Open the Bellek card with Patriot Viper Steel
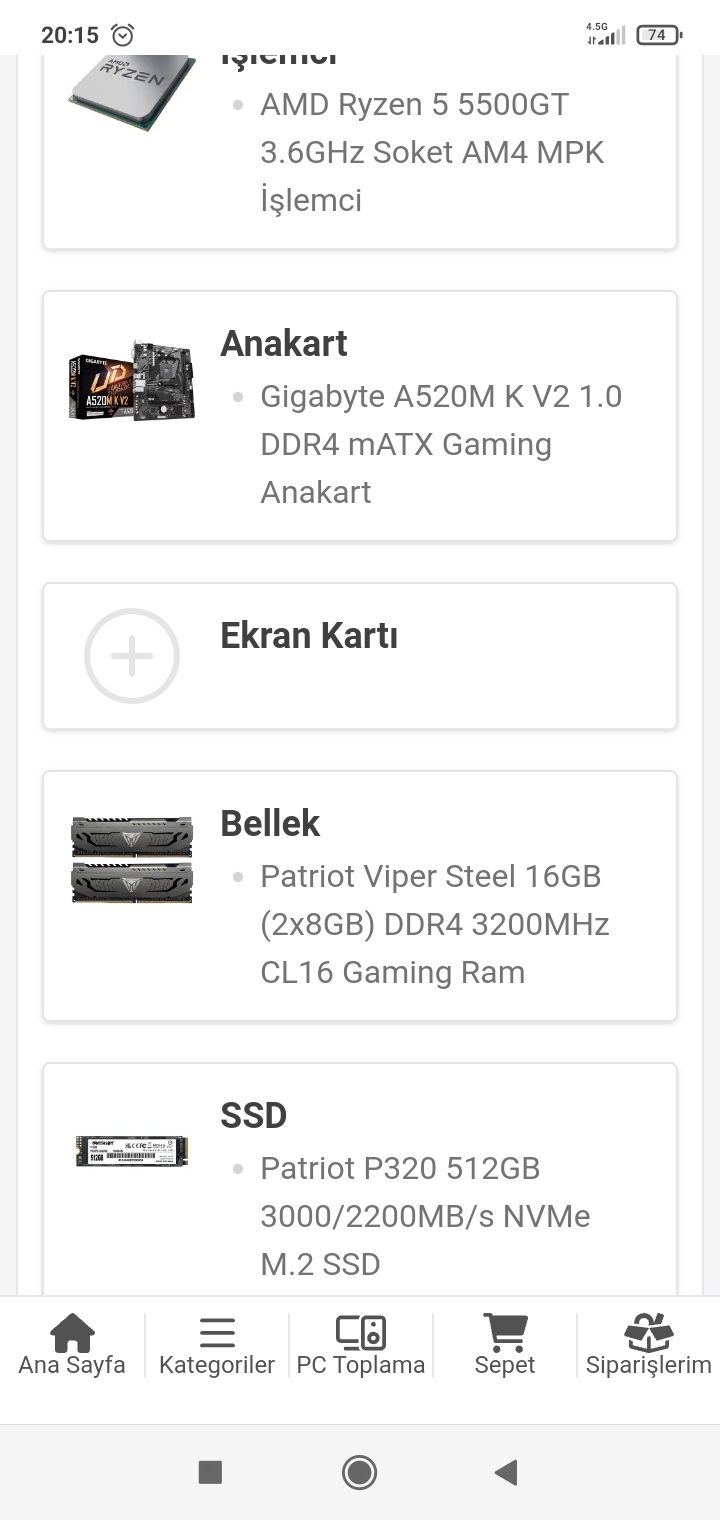Image resolution: width=720 pixels, height=1520 pixels. (360, 896)
